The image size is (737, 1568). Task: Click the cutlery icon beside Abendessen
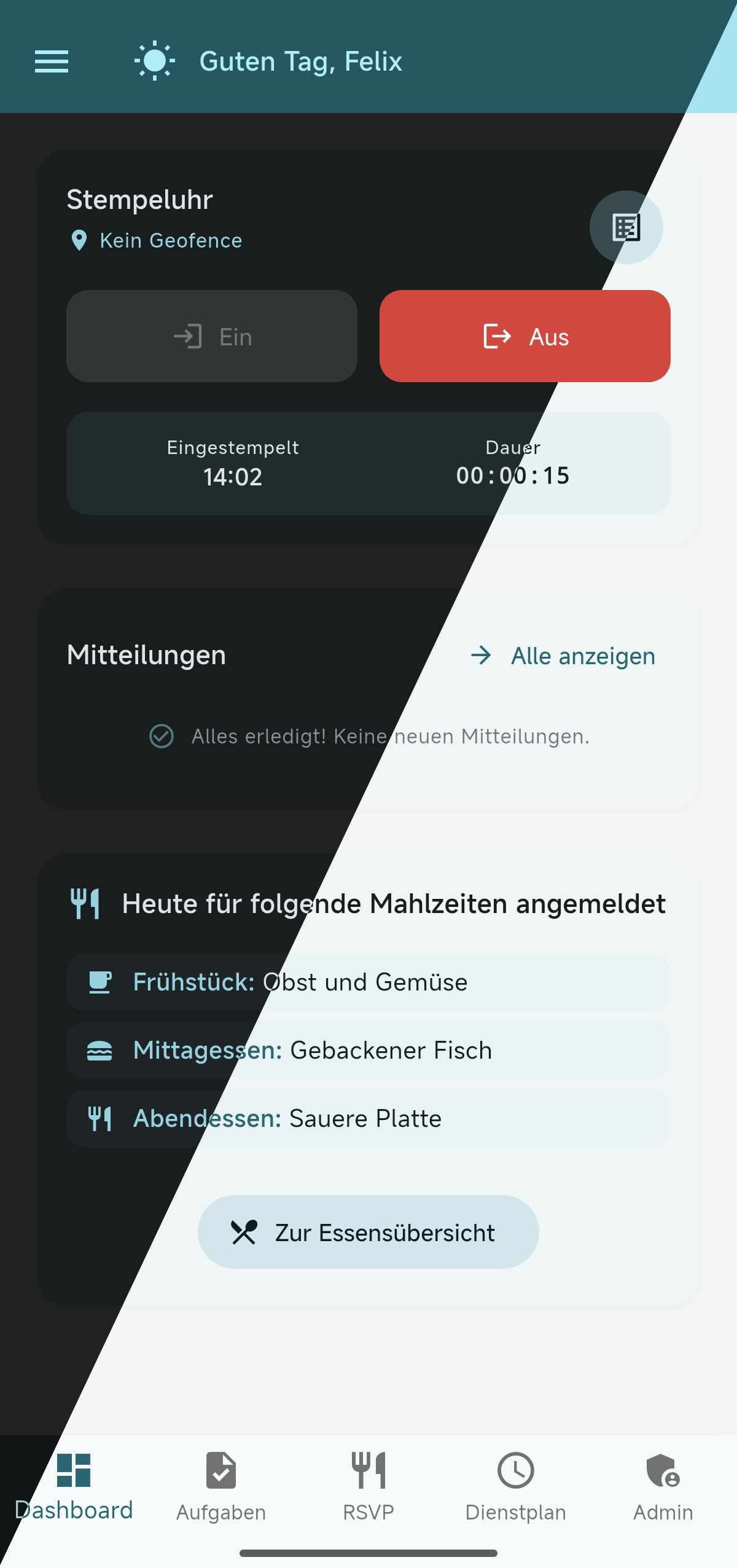pos(100,1118)
